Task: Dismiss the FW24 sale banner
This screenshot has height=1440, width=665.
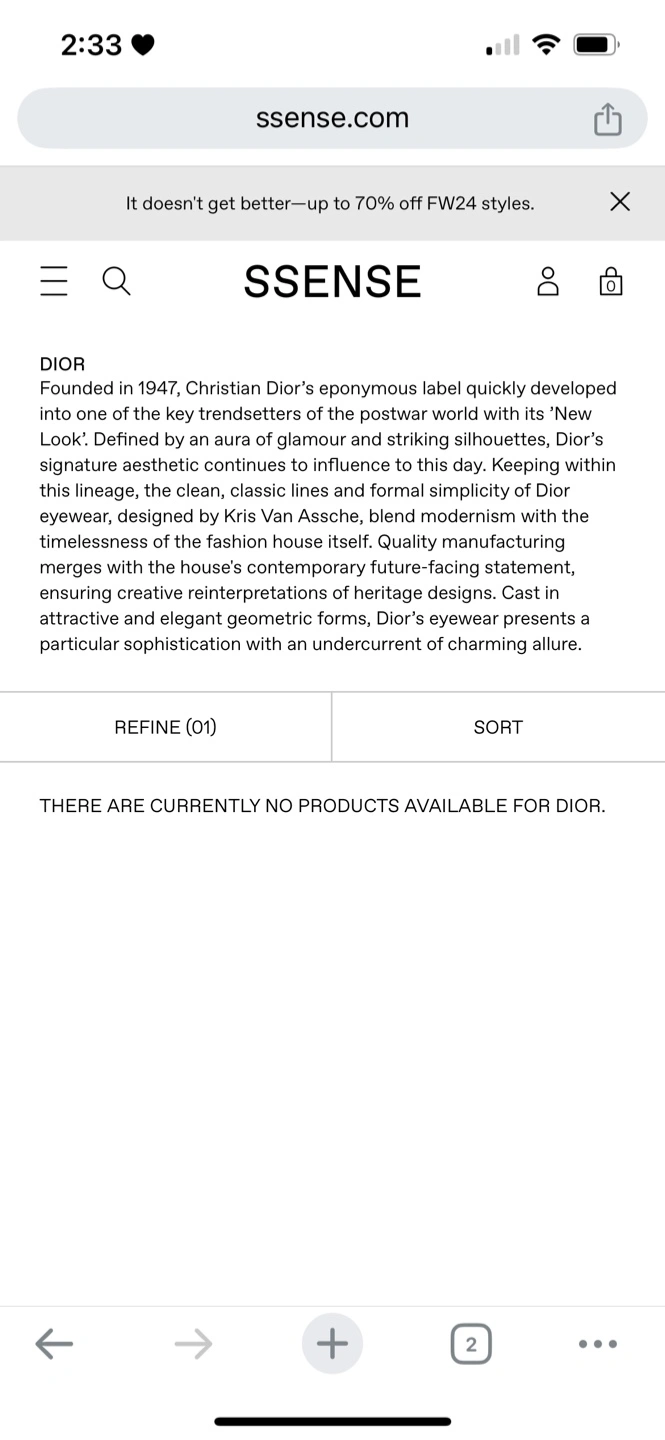Action: click(x=620, y=202)
